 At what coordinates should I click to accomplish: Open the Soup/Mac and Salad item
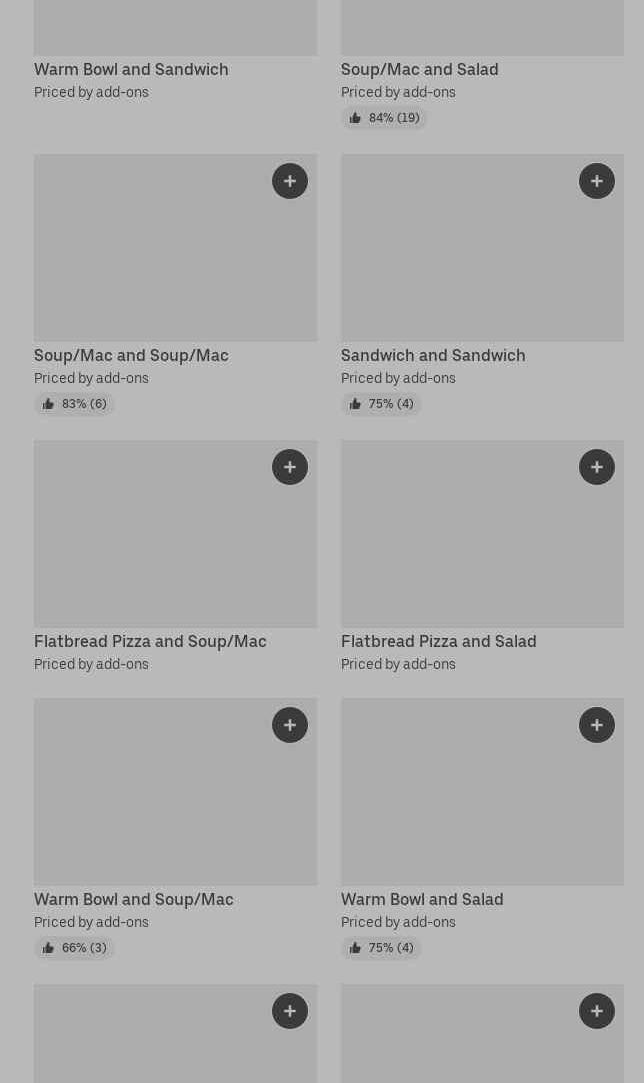tap(419, 69)
